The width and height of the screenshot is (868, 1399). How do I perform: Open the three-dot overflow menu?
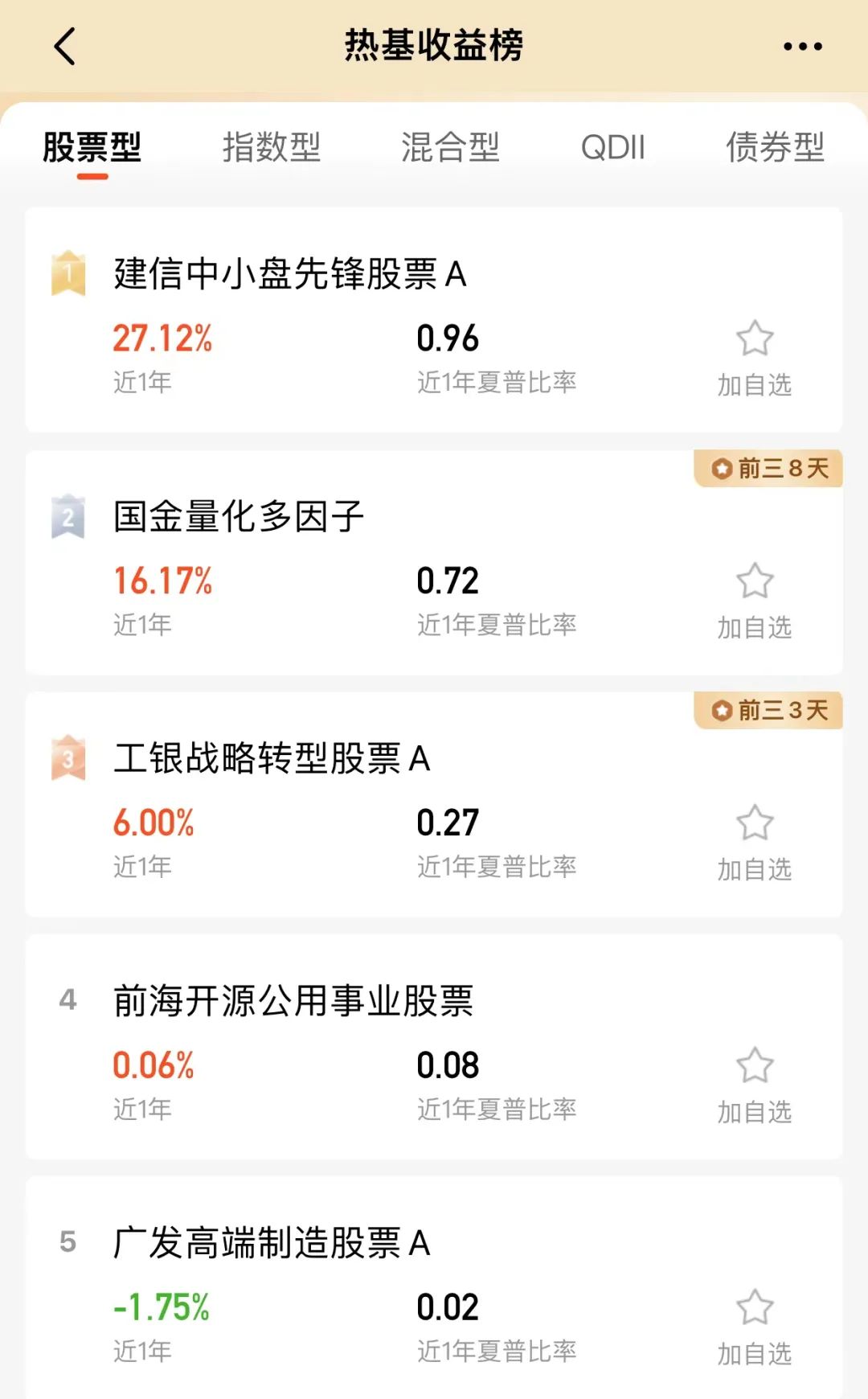[x=802, y=46]
